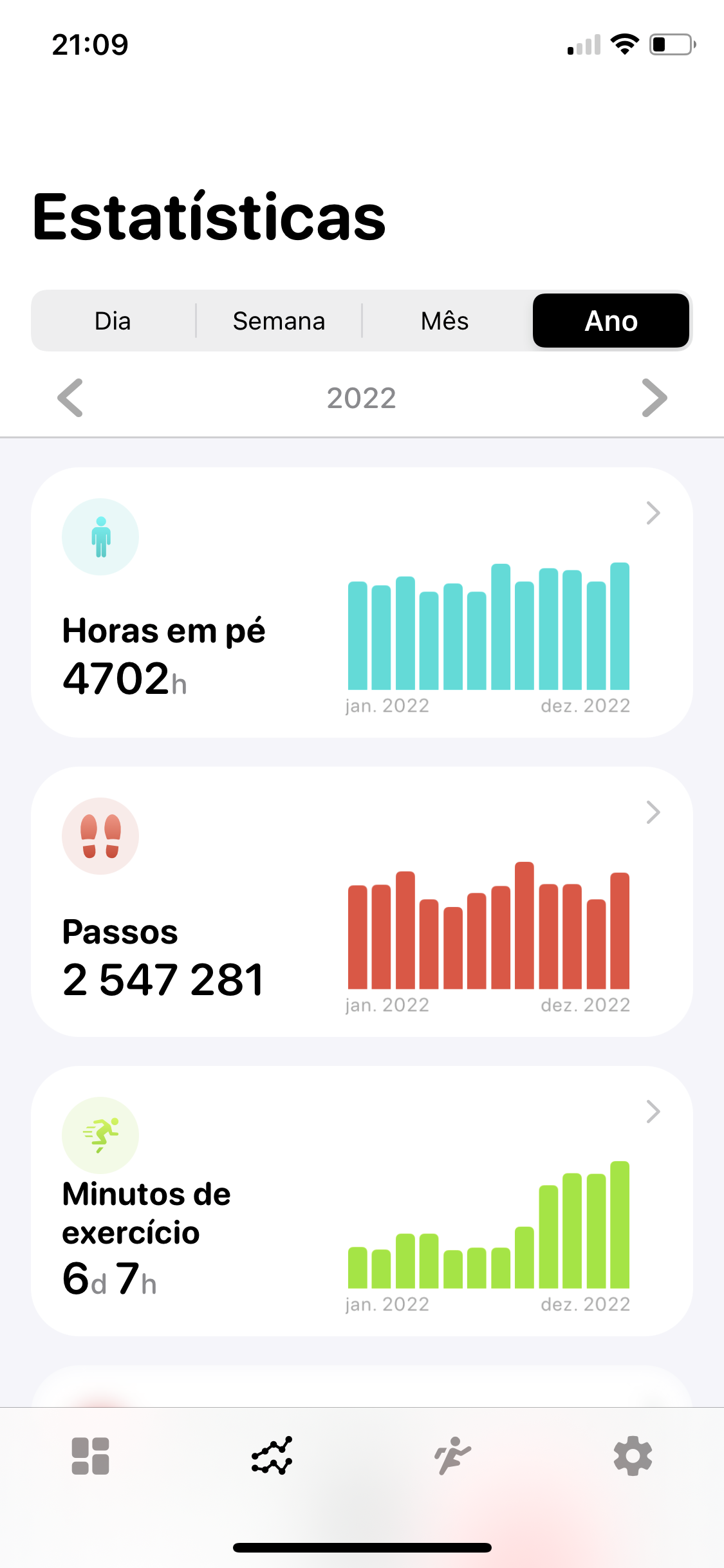Switch to the Dia segment

[x=113, y=321]
